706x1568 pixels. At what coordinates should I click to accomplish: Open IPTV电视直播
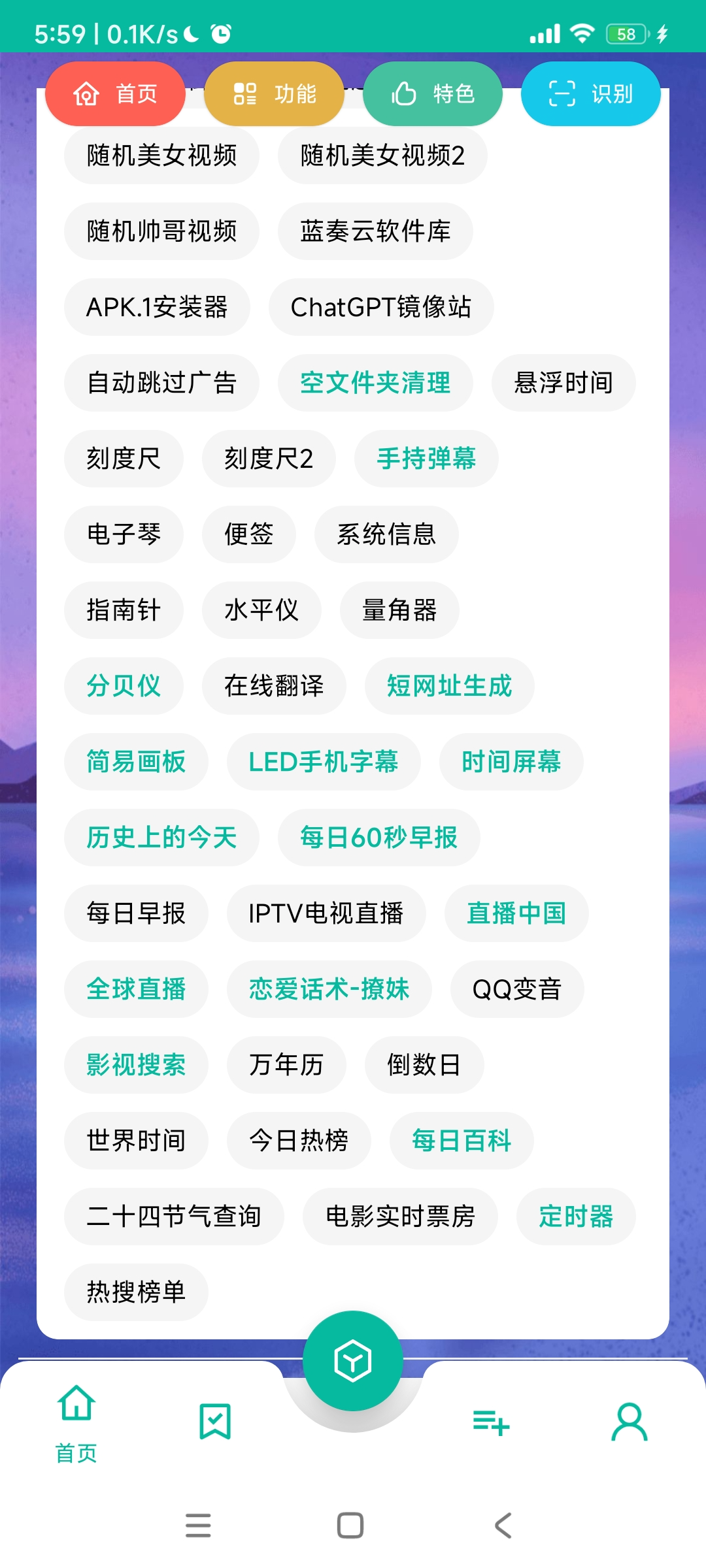click(326, 913)
